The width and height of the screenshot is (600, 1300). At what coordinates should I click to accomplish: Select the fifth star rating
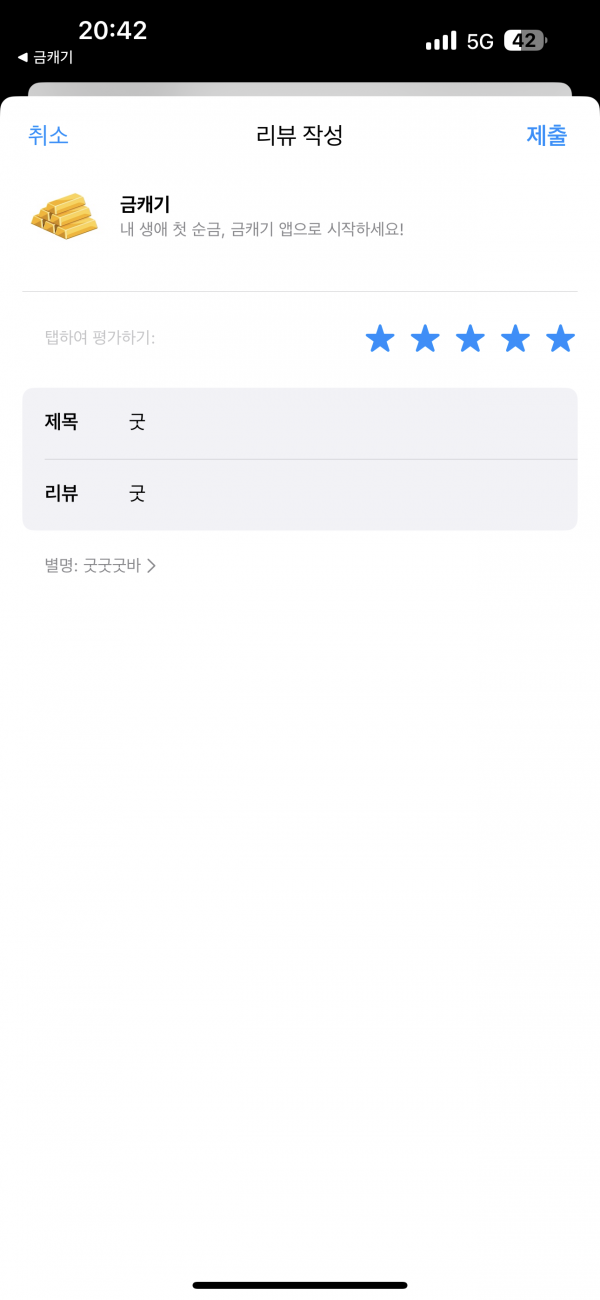(561, 339)
